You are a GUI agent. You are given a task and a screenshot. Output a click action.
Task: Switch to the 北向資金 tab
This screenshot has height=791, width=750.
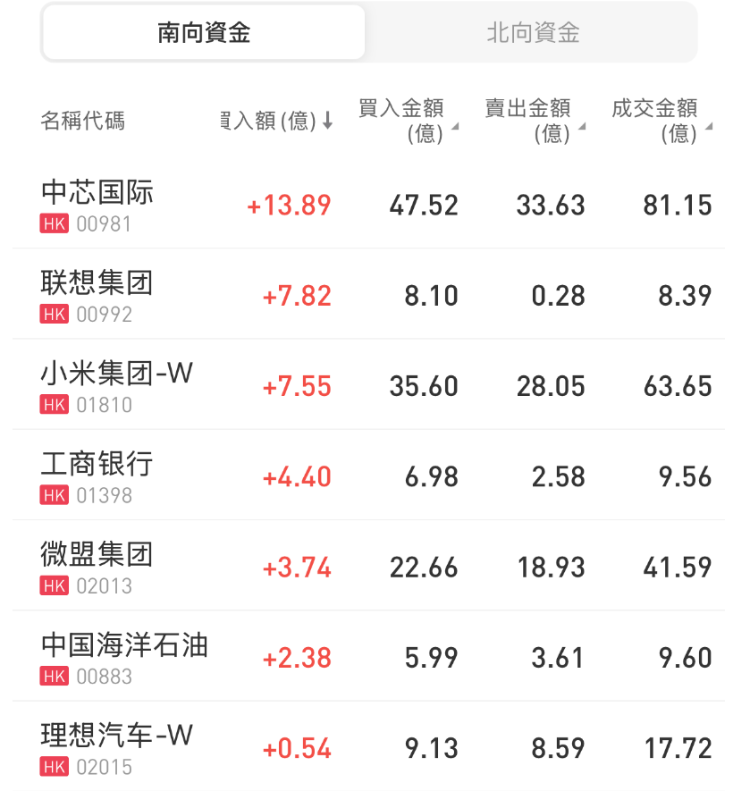pos(532,33)
